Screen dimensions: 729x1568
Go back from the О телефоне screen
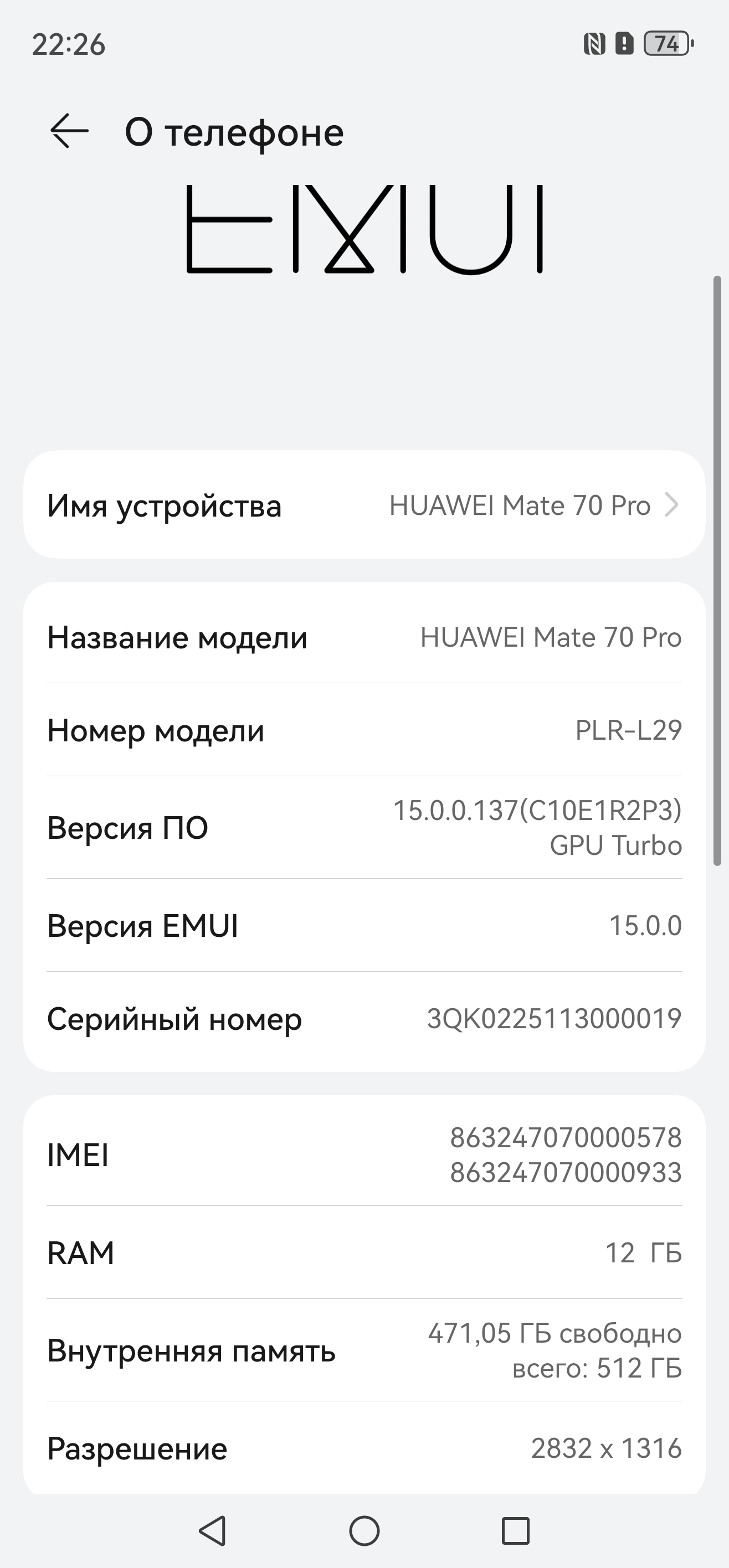point(69,131)
